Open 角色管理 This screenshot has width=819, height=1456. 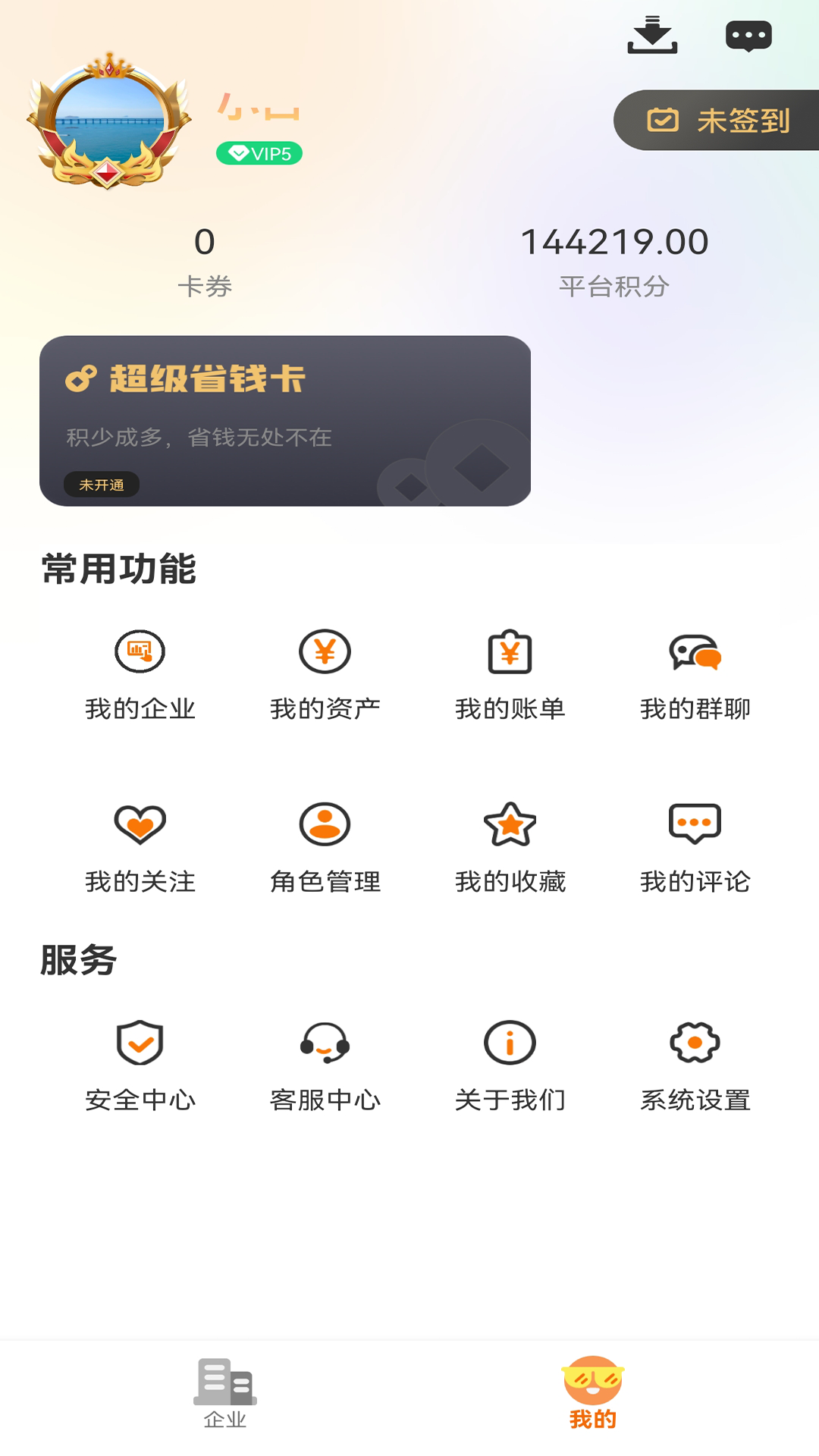pyautogui.click(x=325, y=847)
